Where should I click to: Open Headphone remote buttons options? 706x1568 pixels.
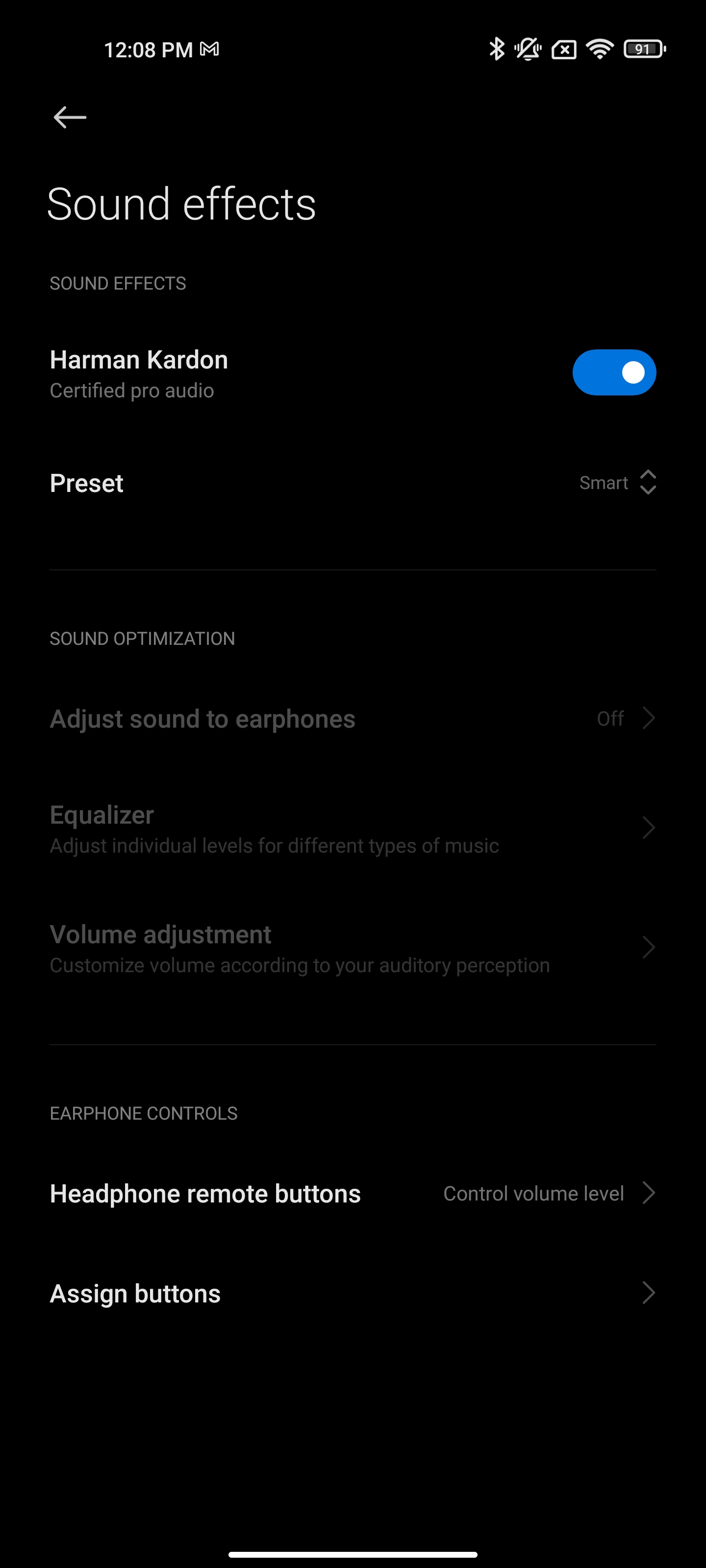pos(352,1194)
